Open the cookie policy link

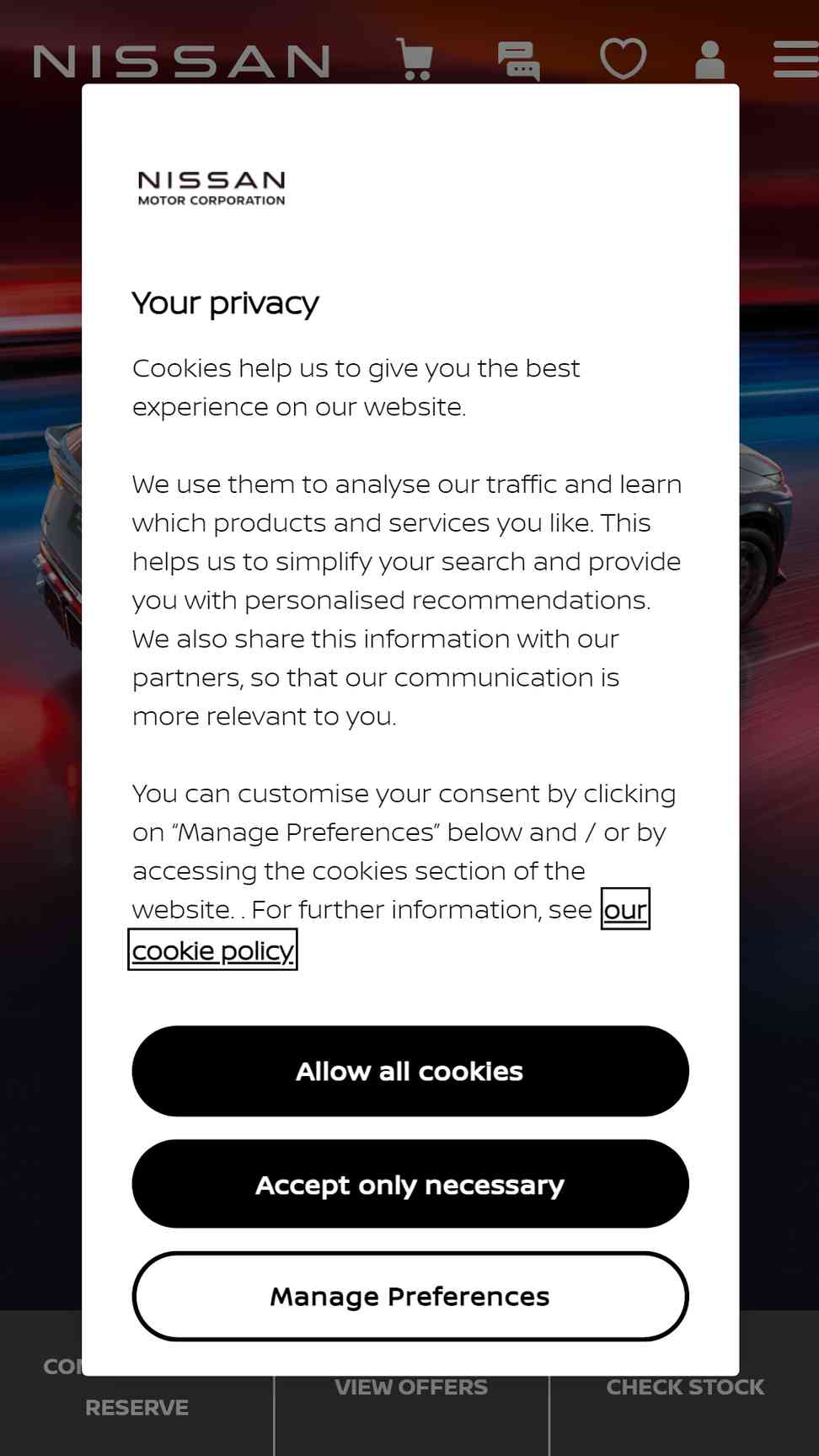pyautogui.click(x=212, y=950)
